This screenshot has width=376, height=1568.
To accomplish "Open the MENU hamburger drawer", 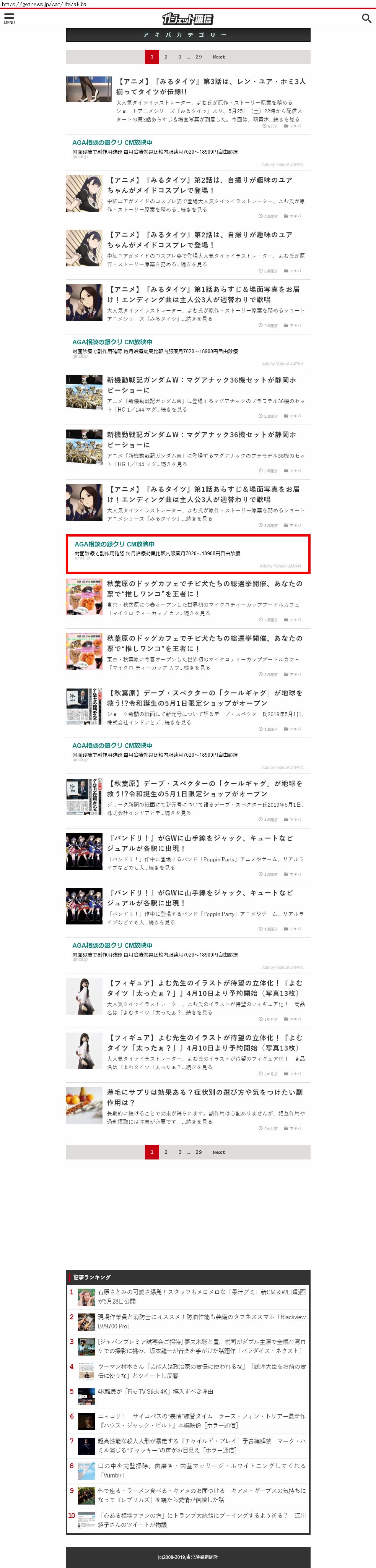I will click(x=9, y=18).
